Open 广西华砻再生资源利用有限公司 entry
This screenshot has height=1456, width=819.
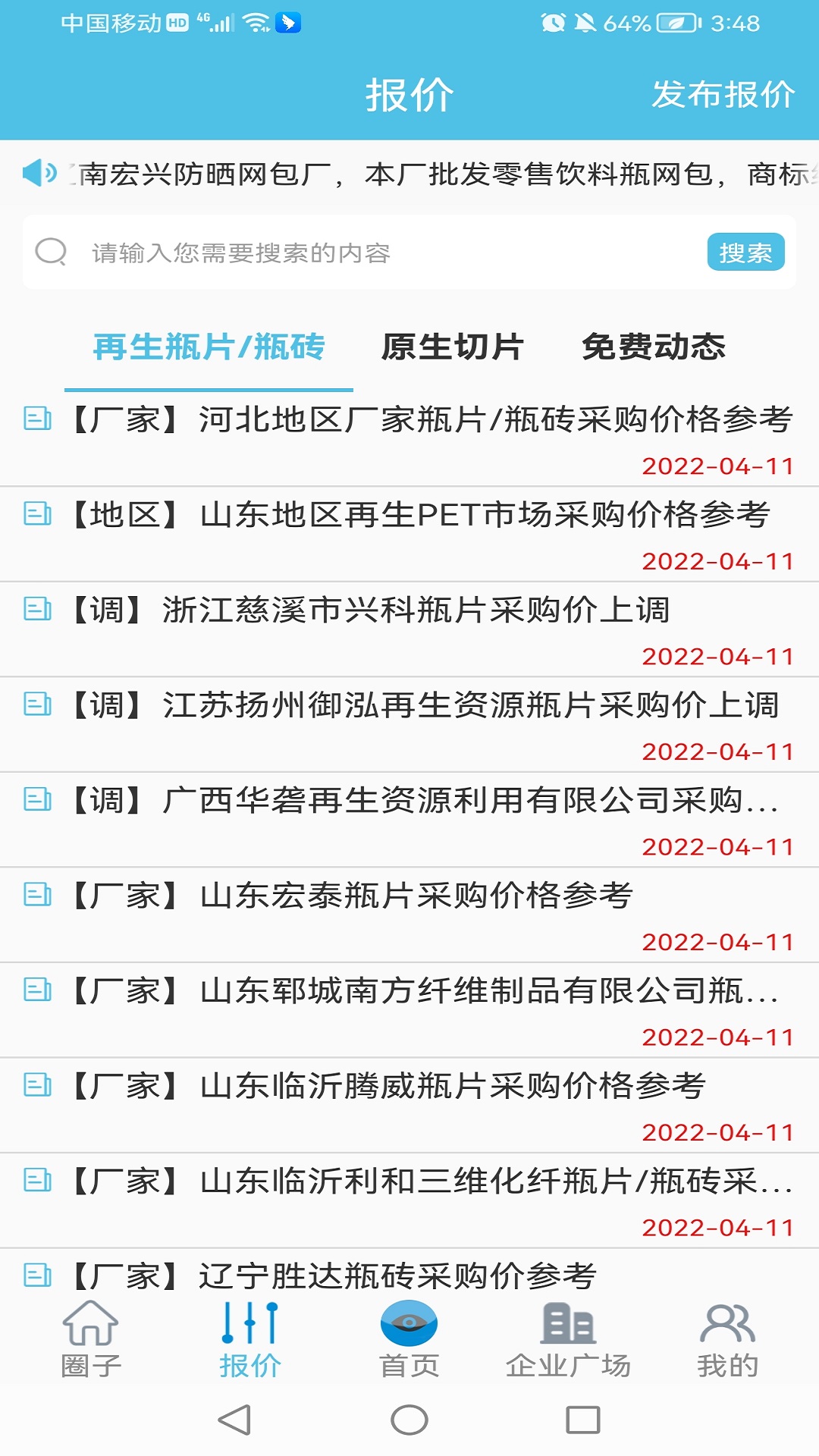click(x=409, y=820)
